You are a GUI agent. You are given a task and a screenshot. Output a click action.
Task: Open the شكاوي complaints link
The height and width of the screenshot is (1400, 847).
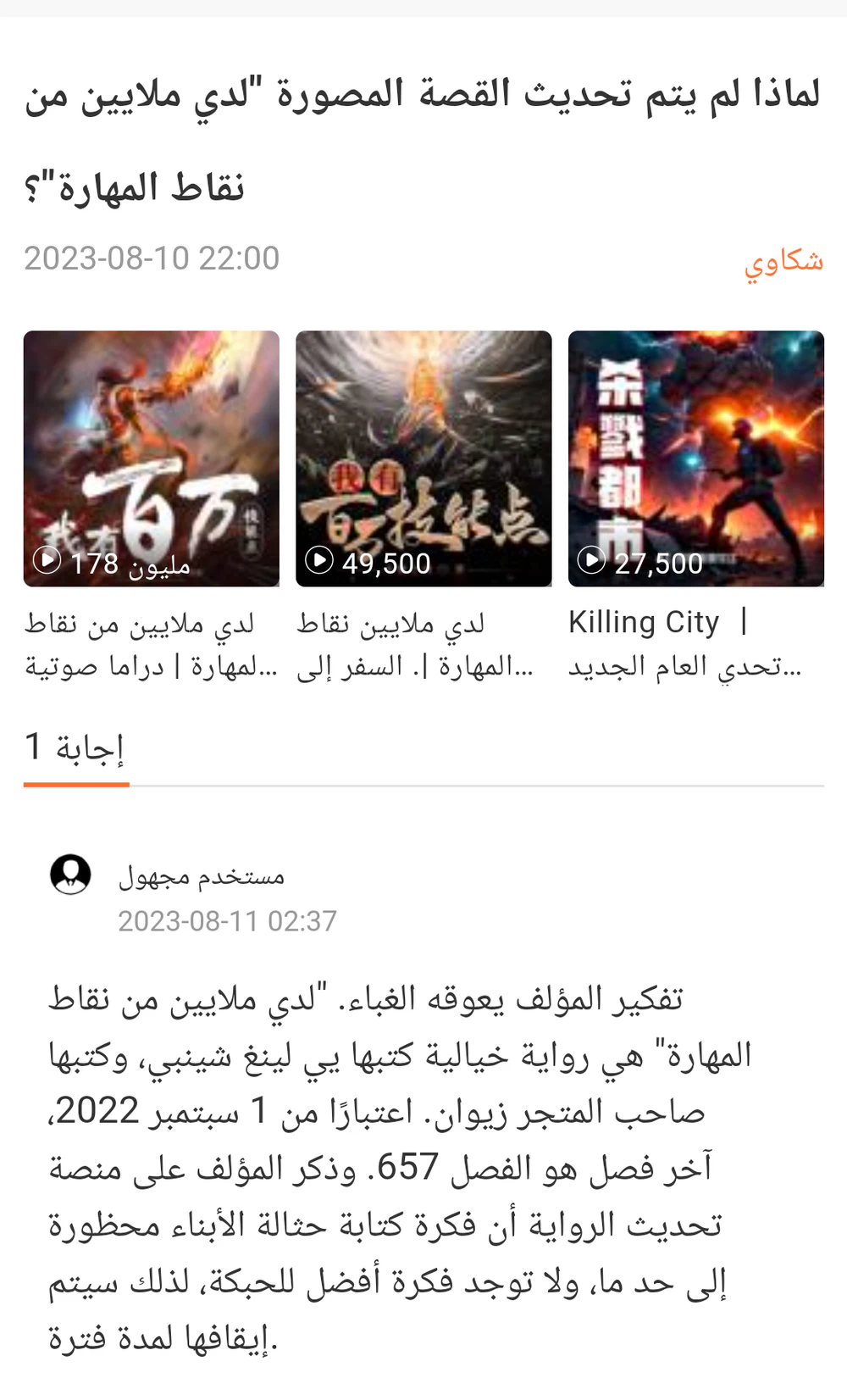point(783,261)
